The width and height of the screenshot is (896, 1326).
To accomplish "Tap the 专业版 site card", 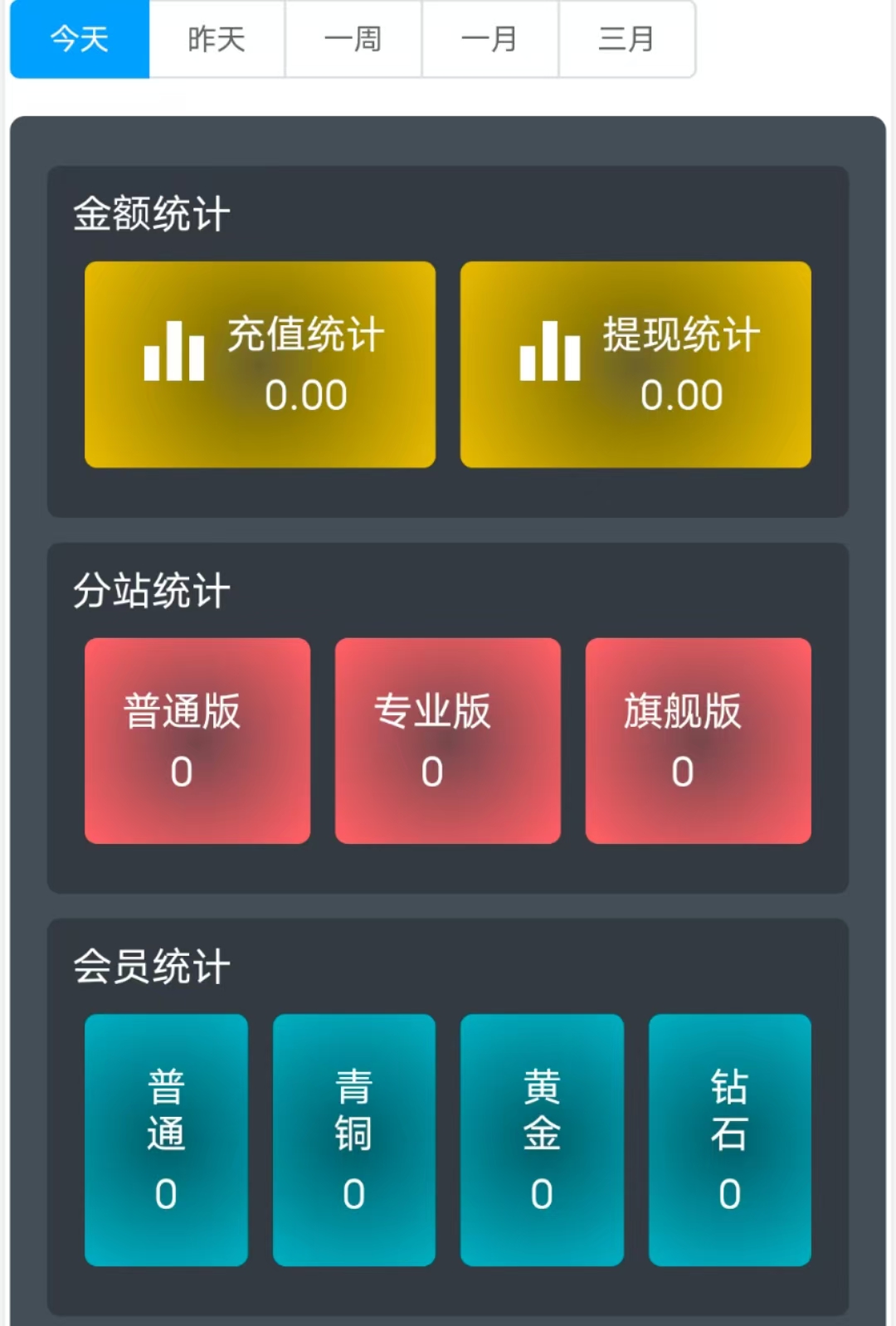I will (x=448, y=740).
